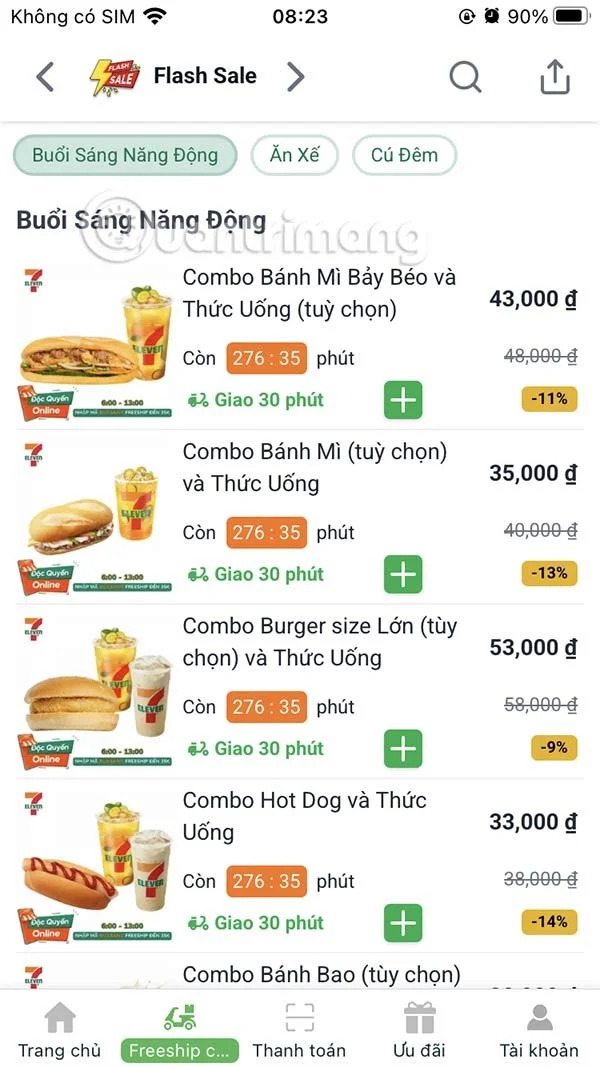Viewport: 600px width, 1067px height.
Task: Open search in Flash Sale
Action: [465, 77]
